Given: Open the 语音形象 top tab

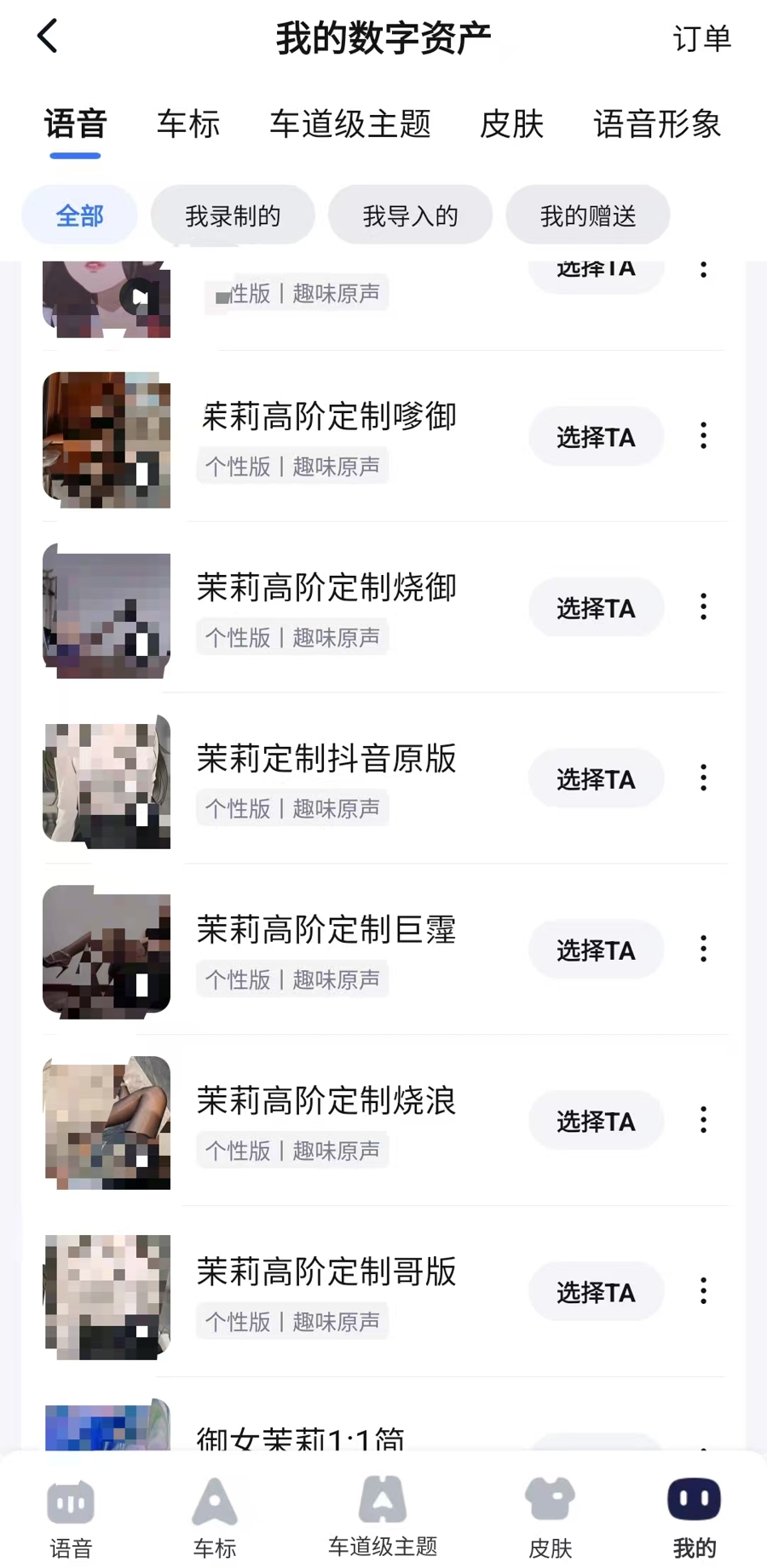Looking at the screenshot, I should (657, 124).
